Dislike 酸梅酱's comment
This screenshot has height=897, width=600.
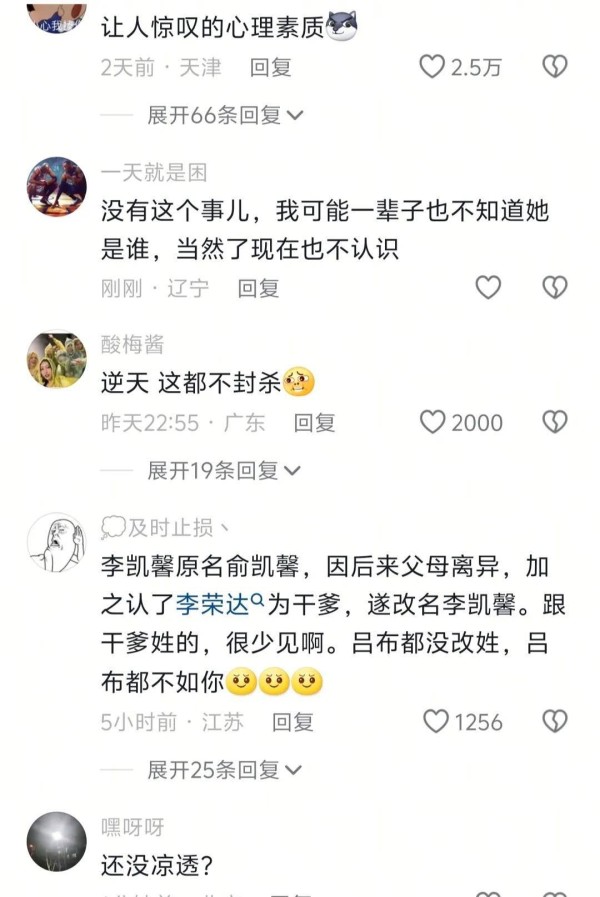(x=555, y=422)
